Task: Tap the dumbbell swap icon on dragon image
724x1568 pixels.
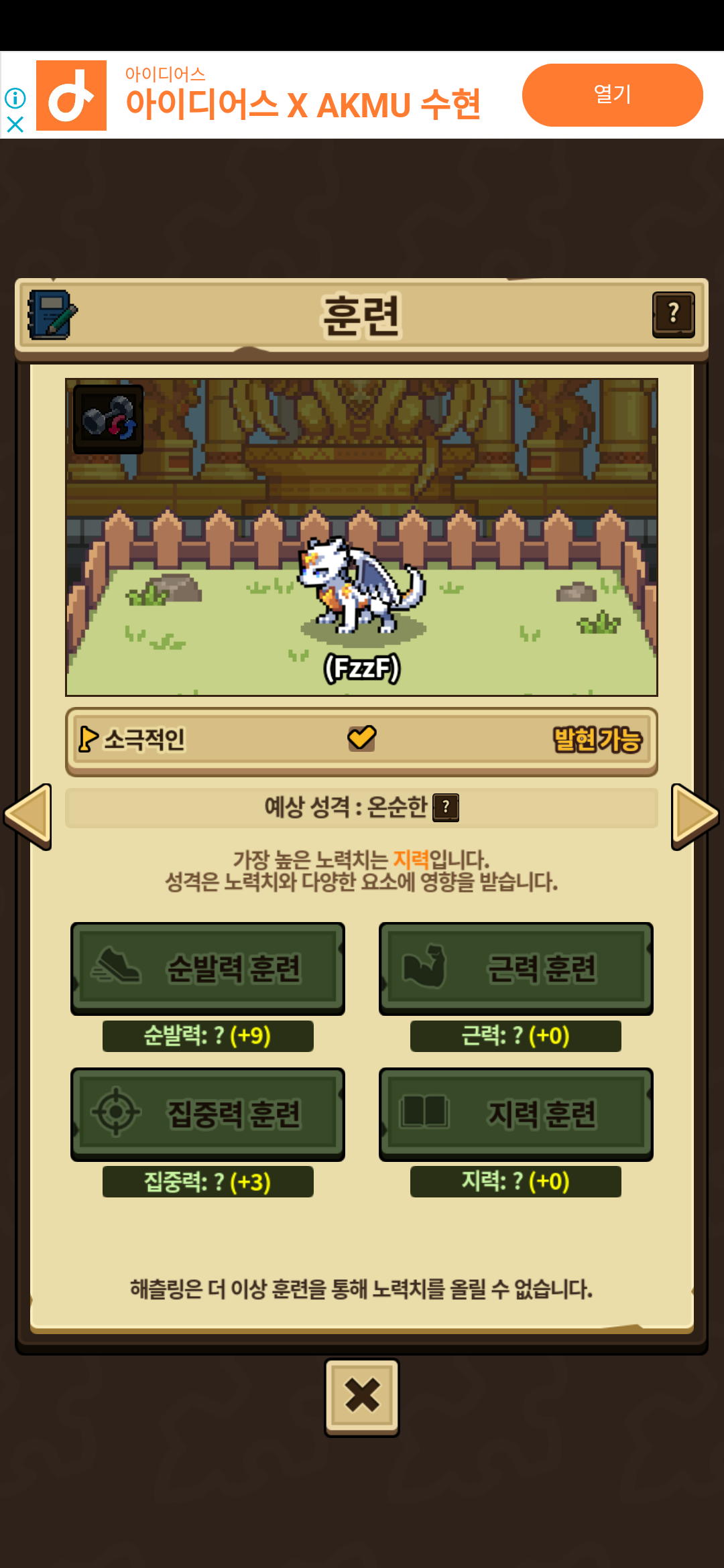Action: [x=108, y=419]
